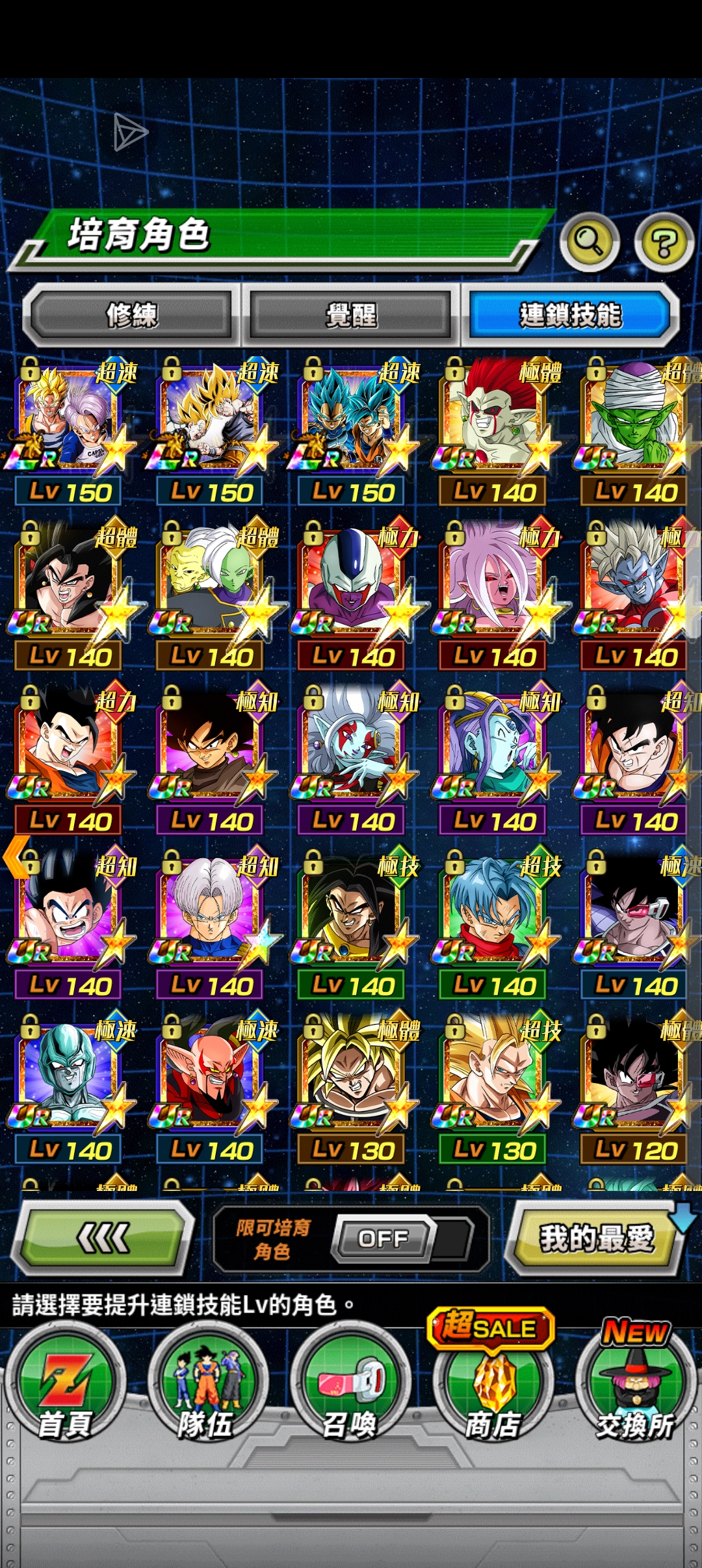Go back with the green arrows button
Viewport: 702px width, 1568px height.
tap(103, 1237)
